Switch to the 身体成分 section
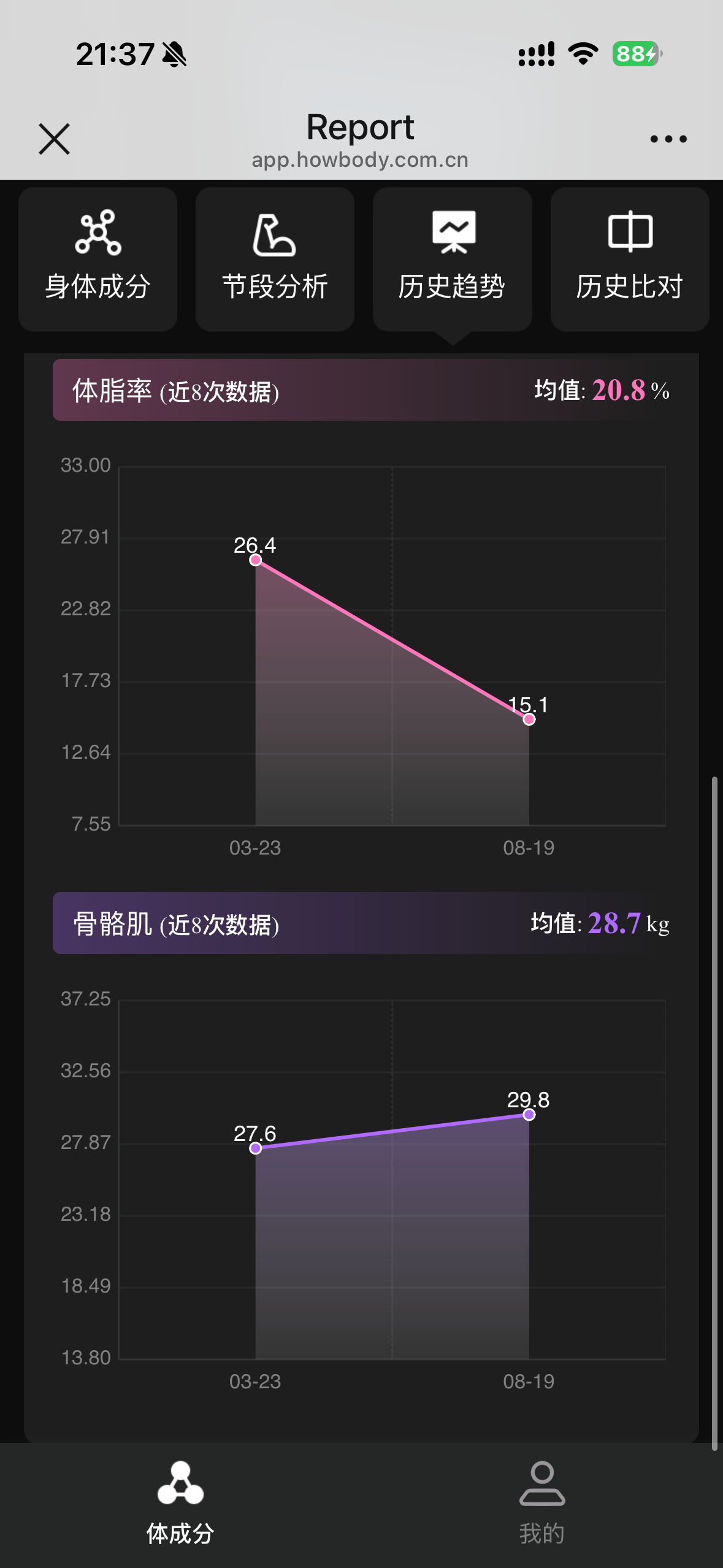 (x=98, y=259)
